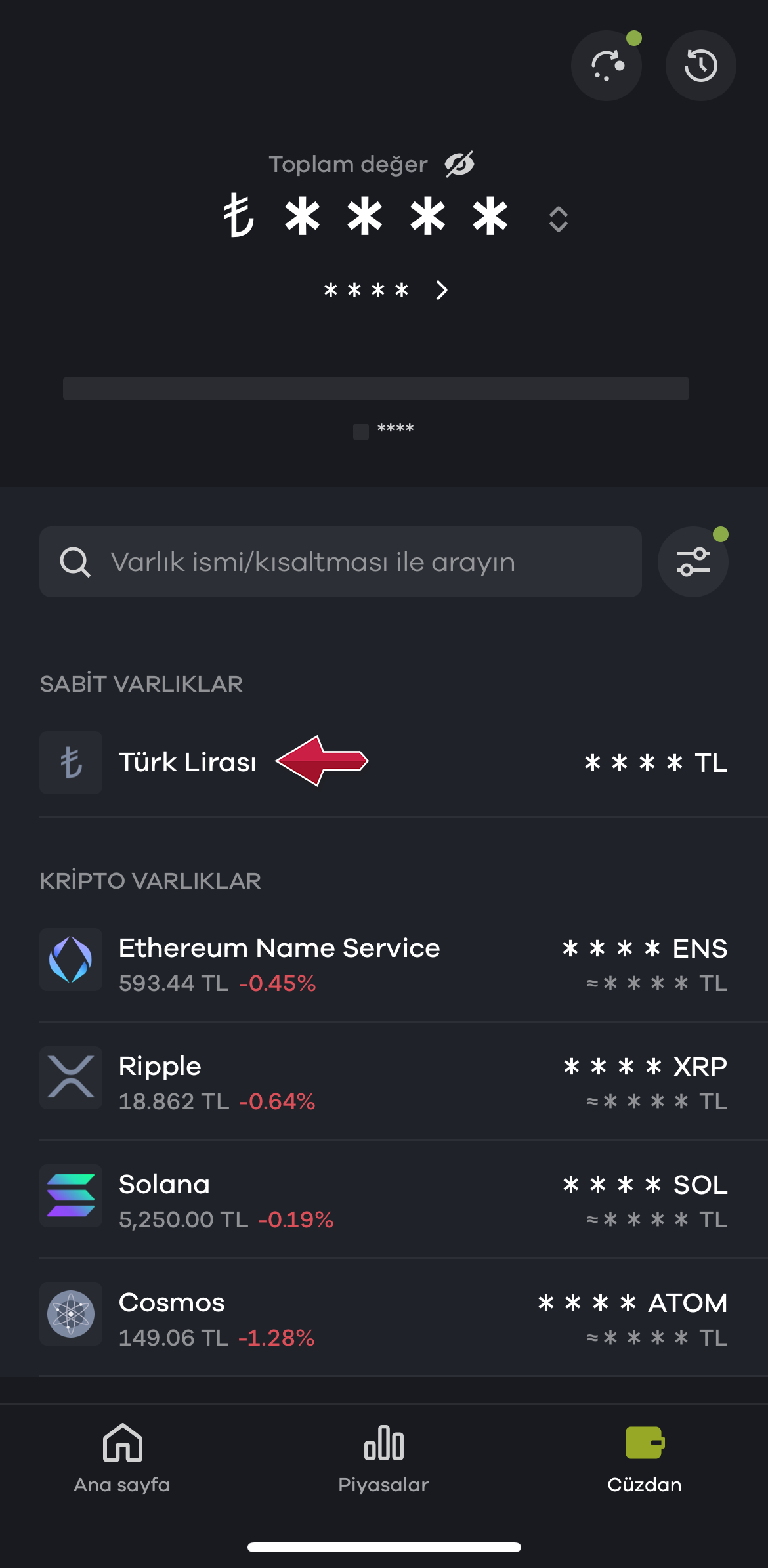The height and width of the screenshot is (1568, 768).
Task: Open Ethereum Name Service asset
Action: (384, 964)
